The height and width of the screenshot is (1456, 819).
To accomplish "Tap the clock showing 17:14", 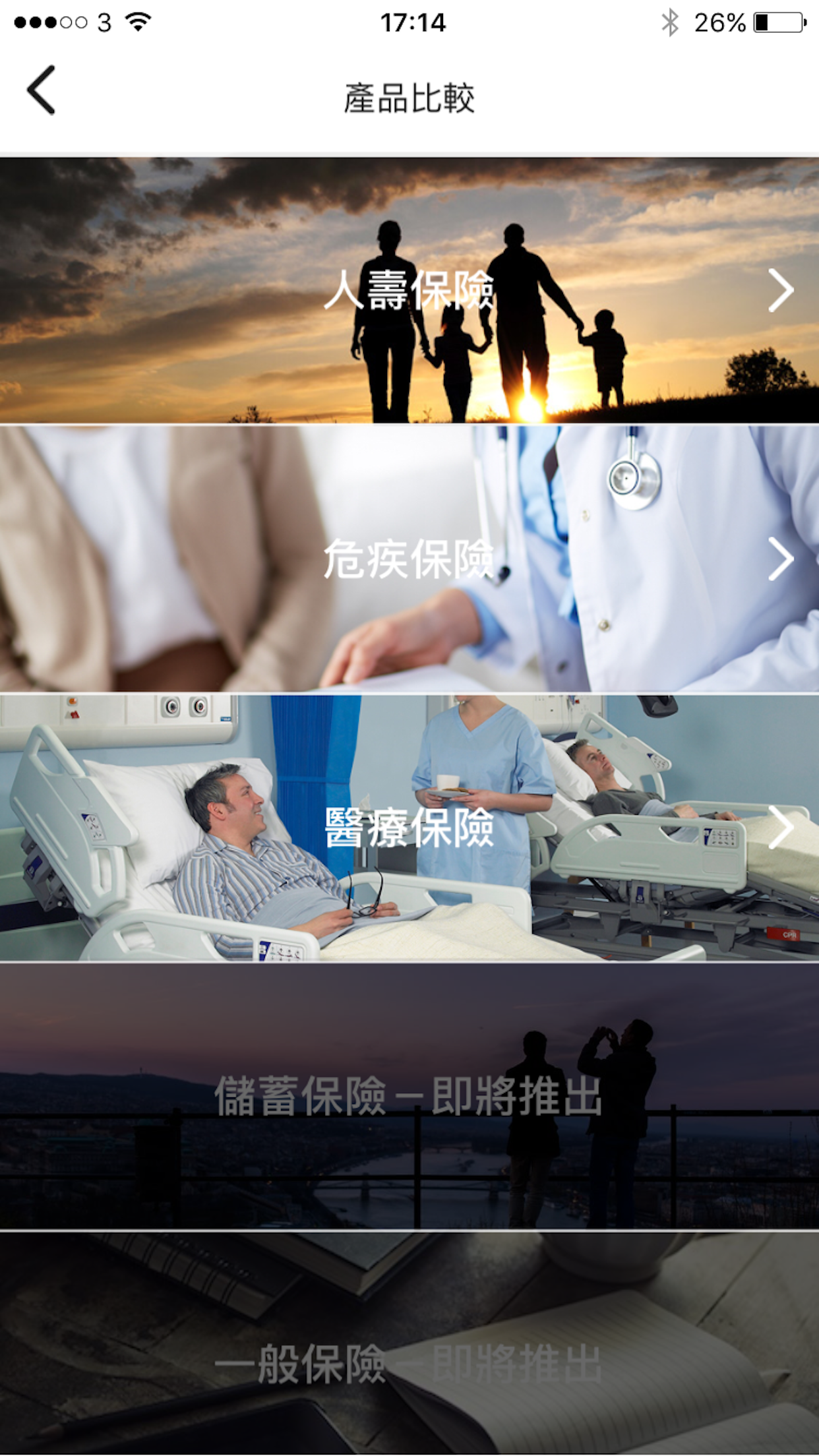I will tap(409, 23).
